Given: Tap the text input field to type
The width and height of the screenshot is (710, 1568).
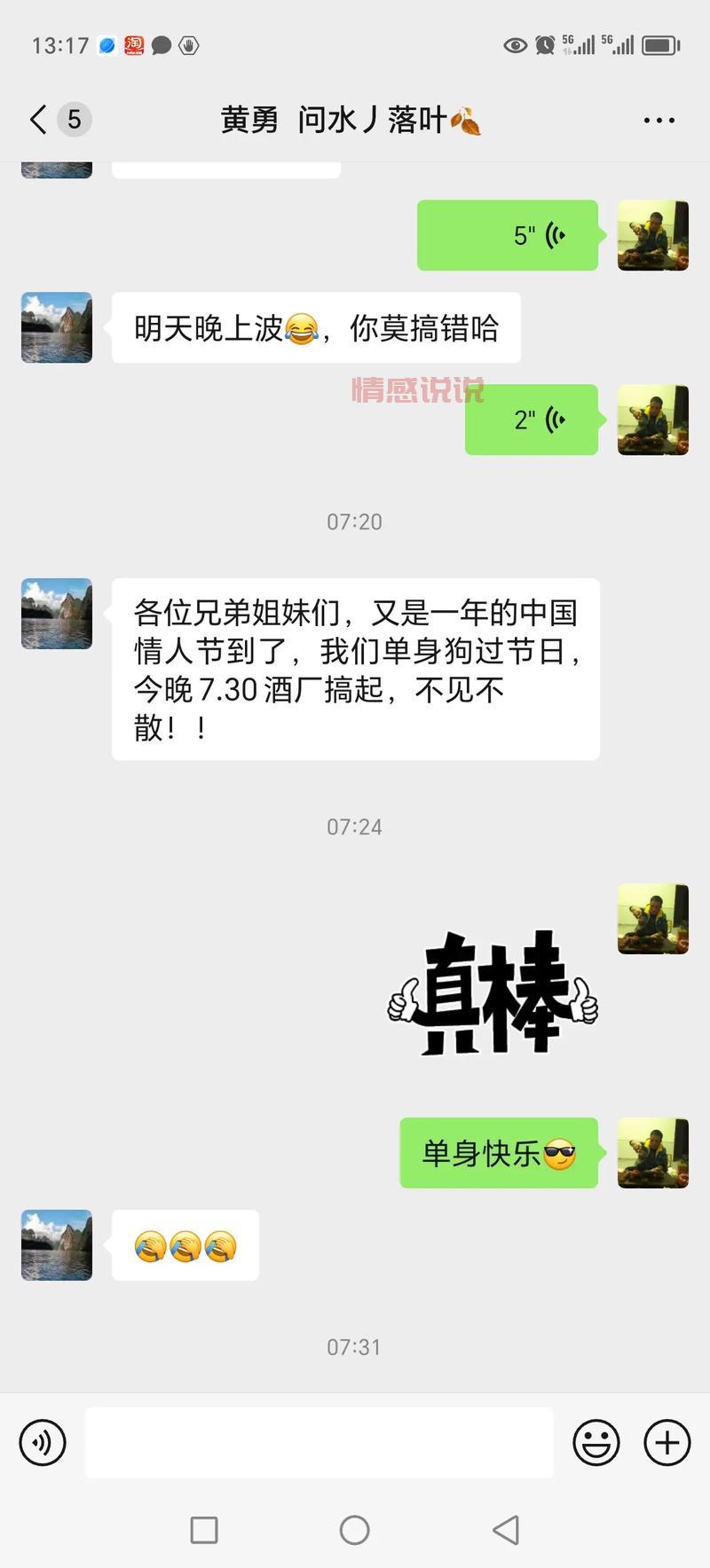Looking at the screenshot, I should click(319, 1443).
